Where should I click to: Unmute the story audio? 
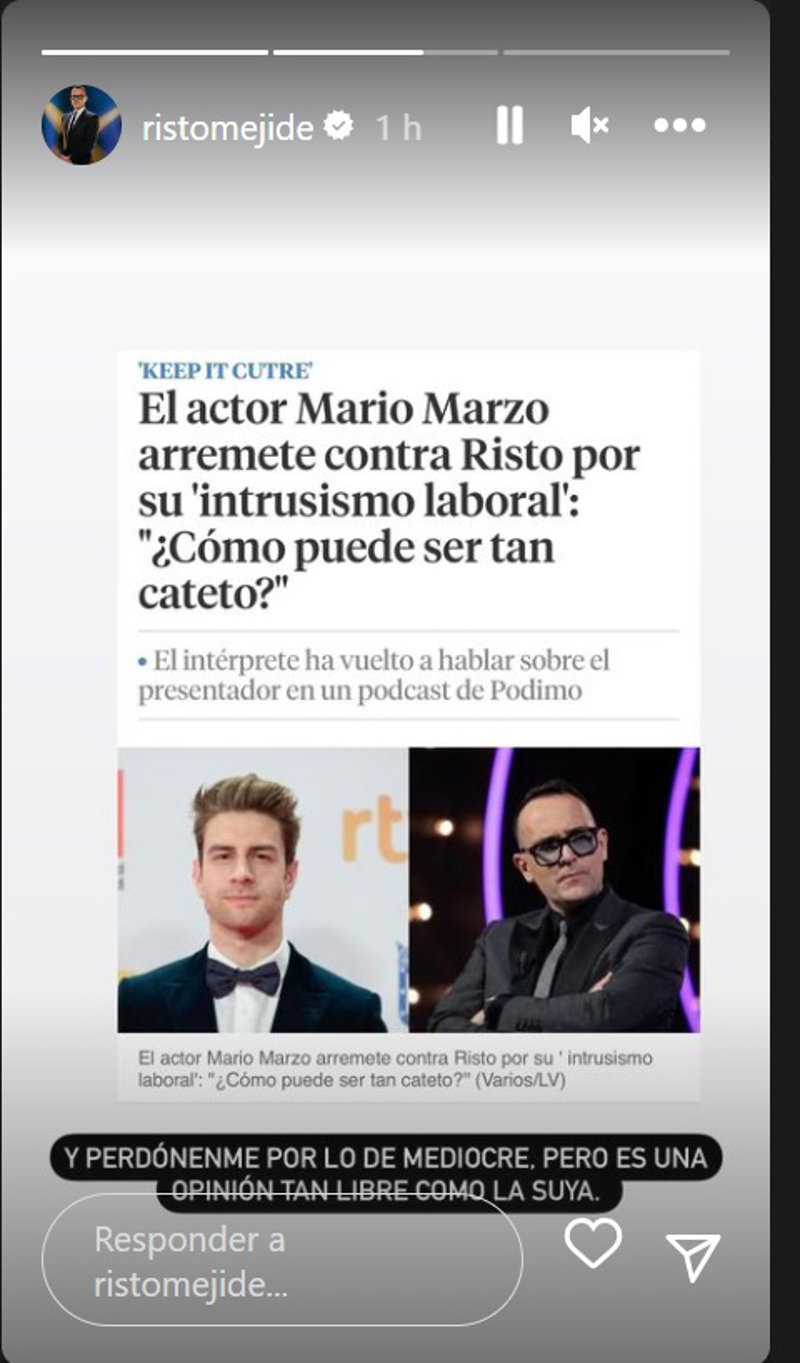tap(589, 126)
